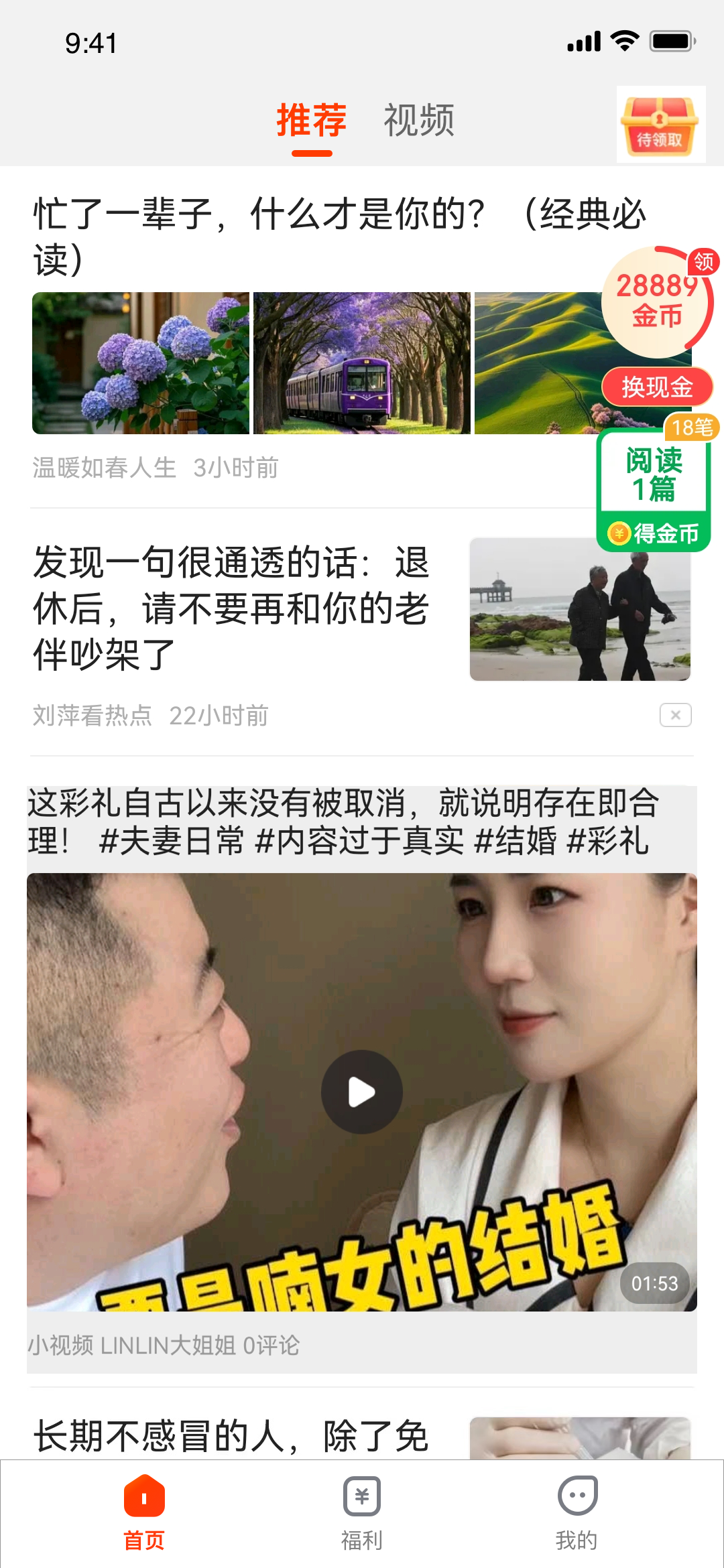Dismiss the 刘萍看热点 article

click(675, 715)
